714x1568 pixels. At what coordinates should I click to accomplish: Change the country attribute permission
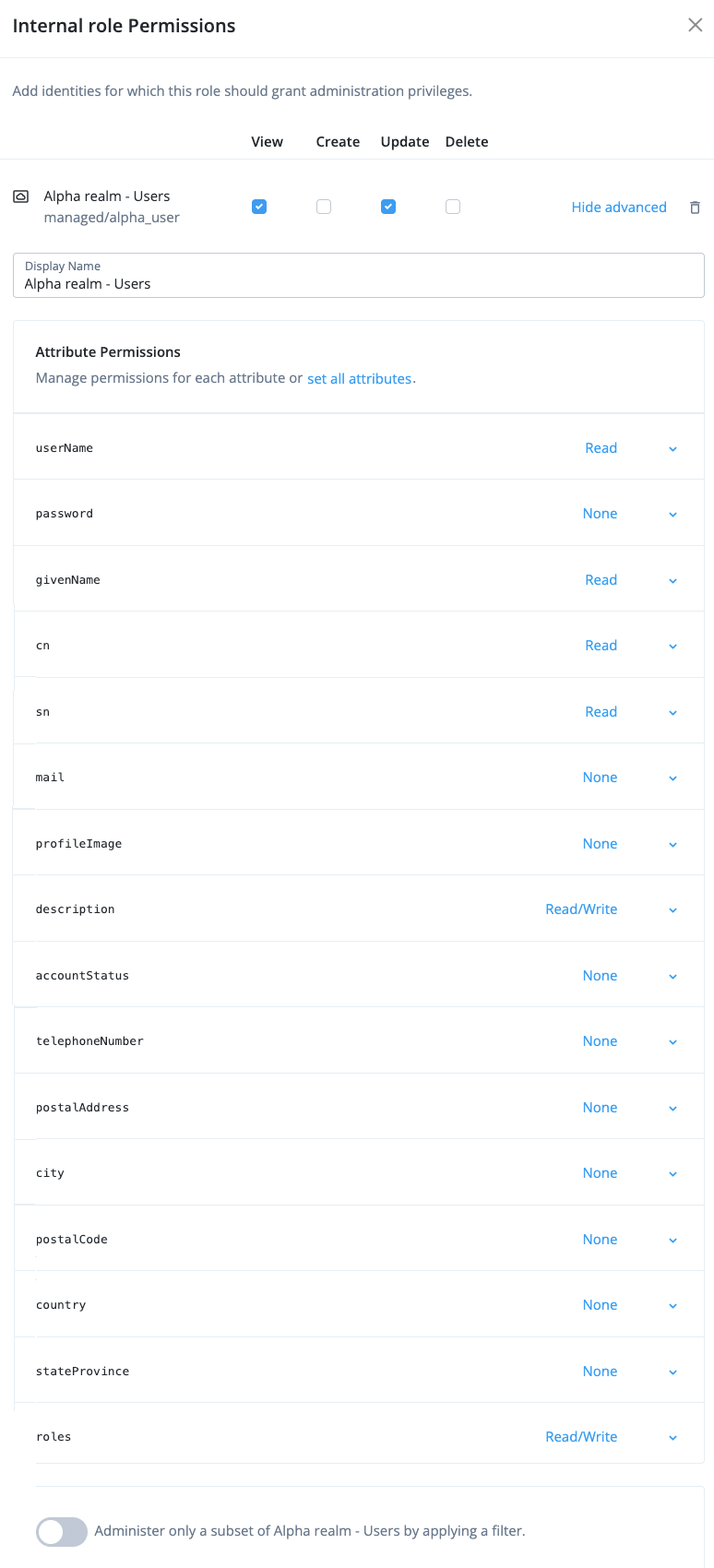click(x=631, y=1305)
